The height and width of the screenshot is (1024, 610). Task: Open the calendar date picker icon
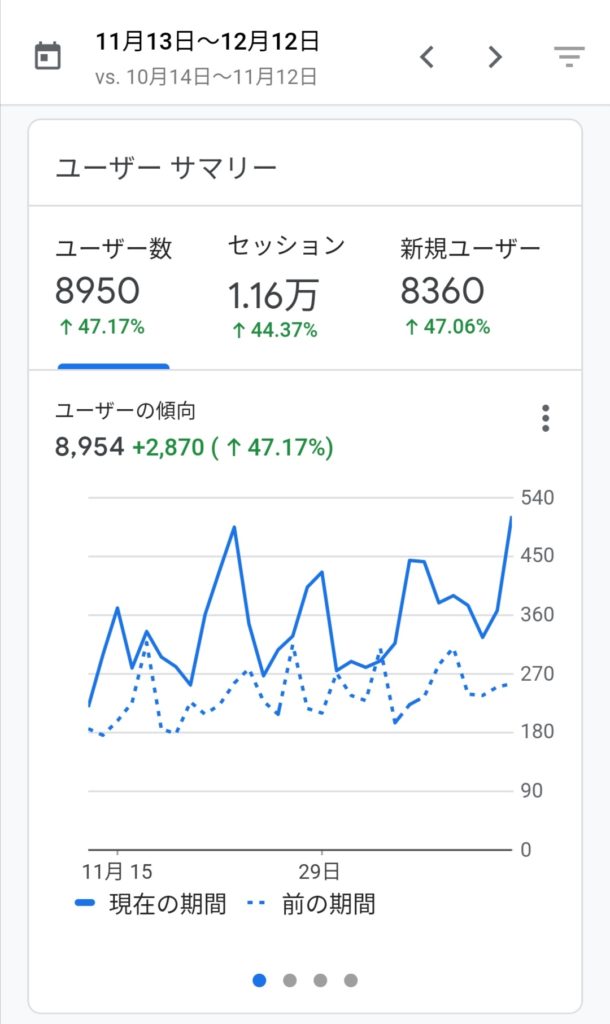pyautogui.click(x=48, y=56)
